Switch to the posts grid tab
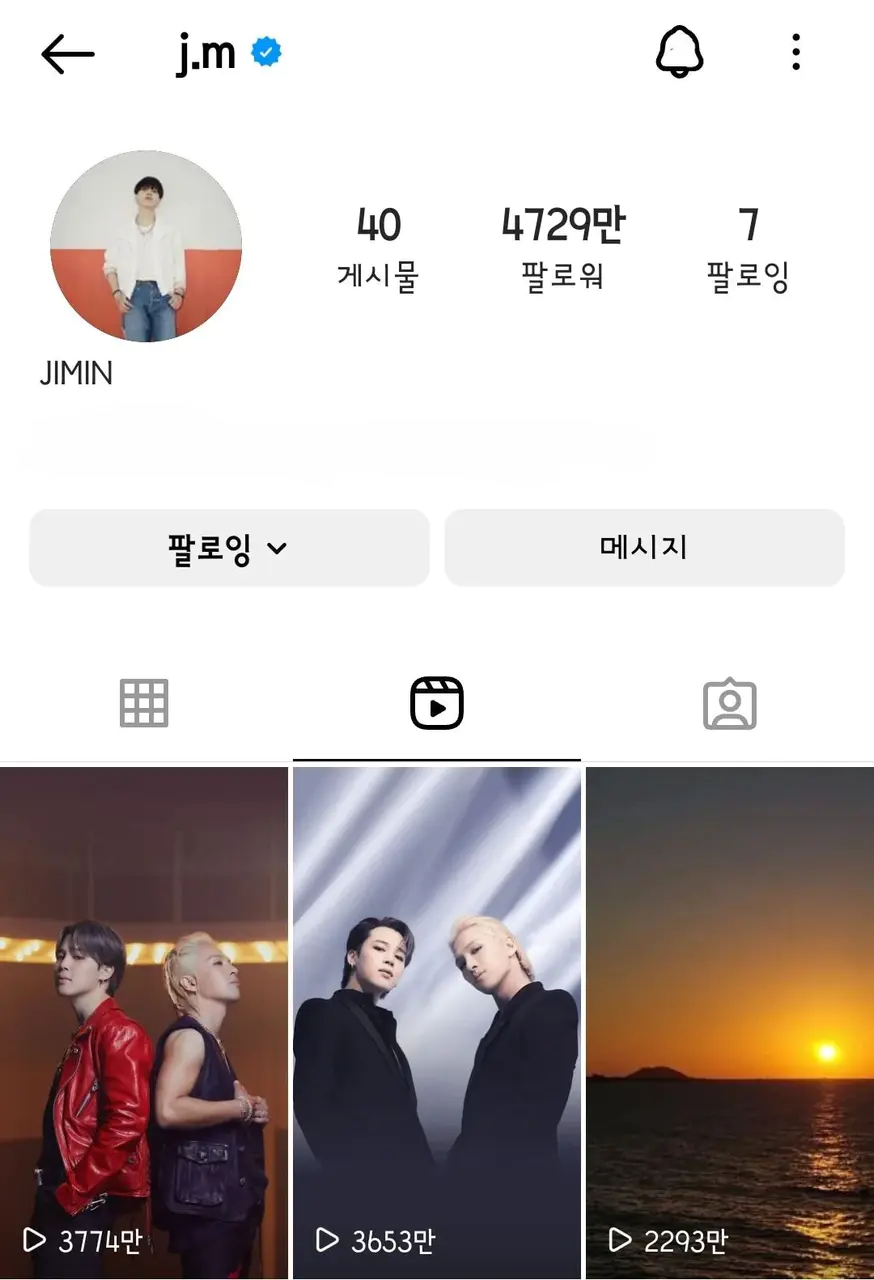 tap(144, 704)
